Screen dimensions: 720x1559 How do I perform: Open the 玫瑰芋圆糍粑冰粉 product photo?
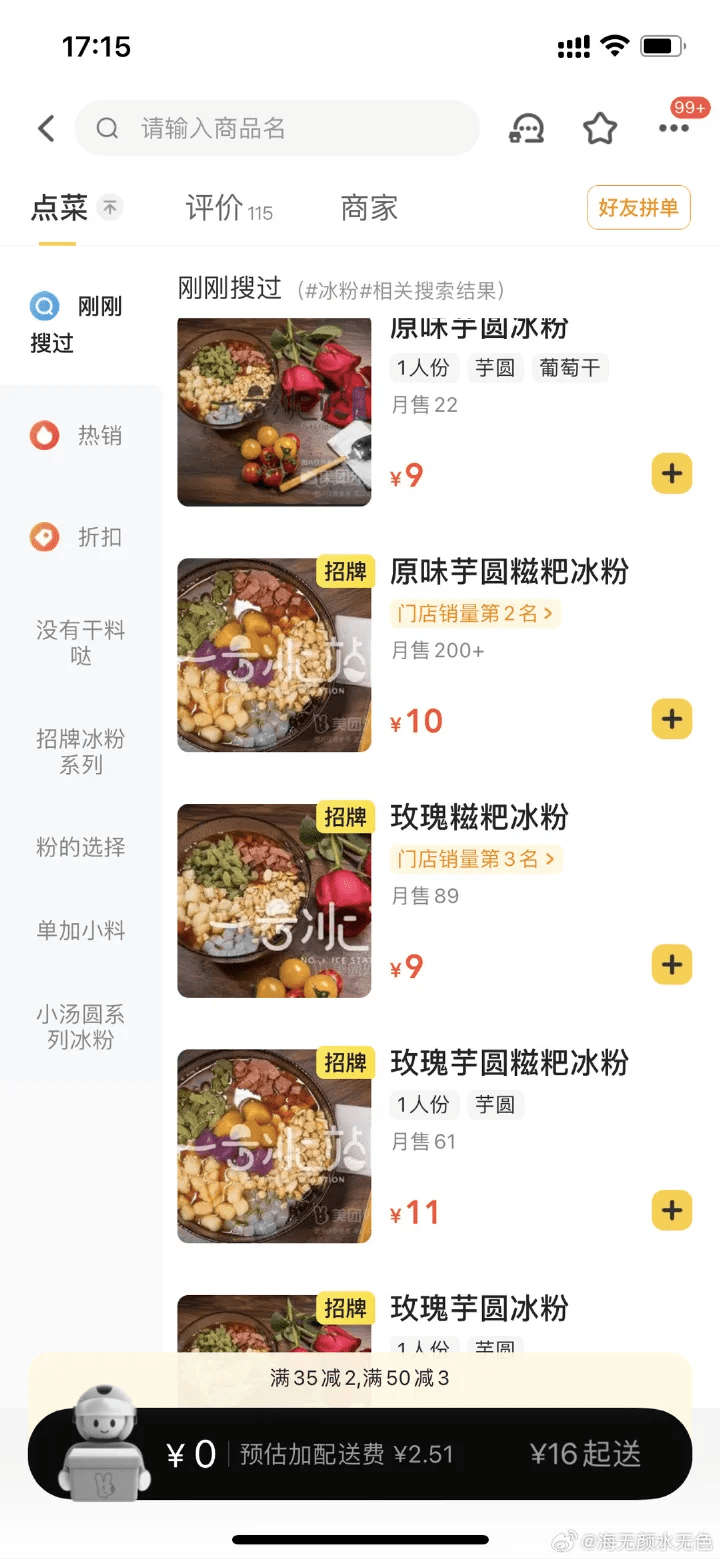[274, 1146]
